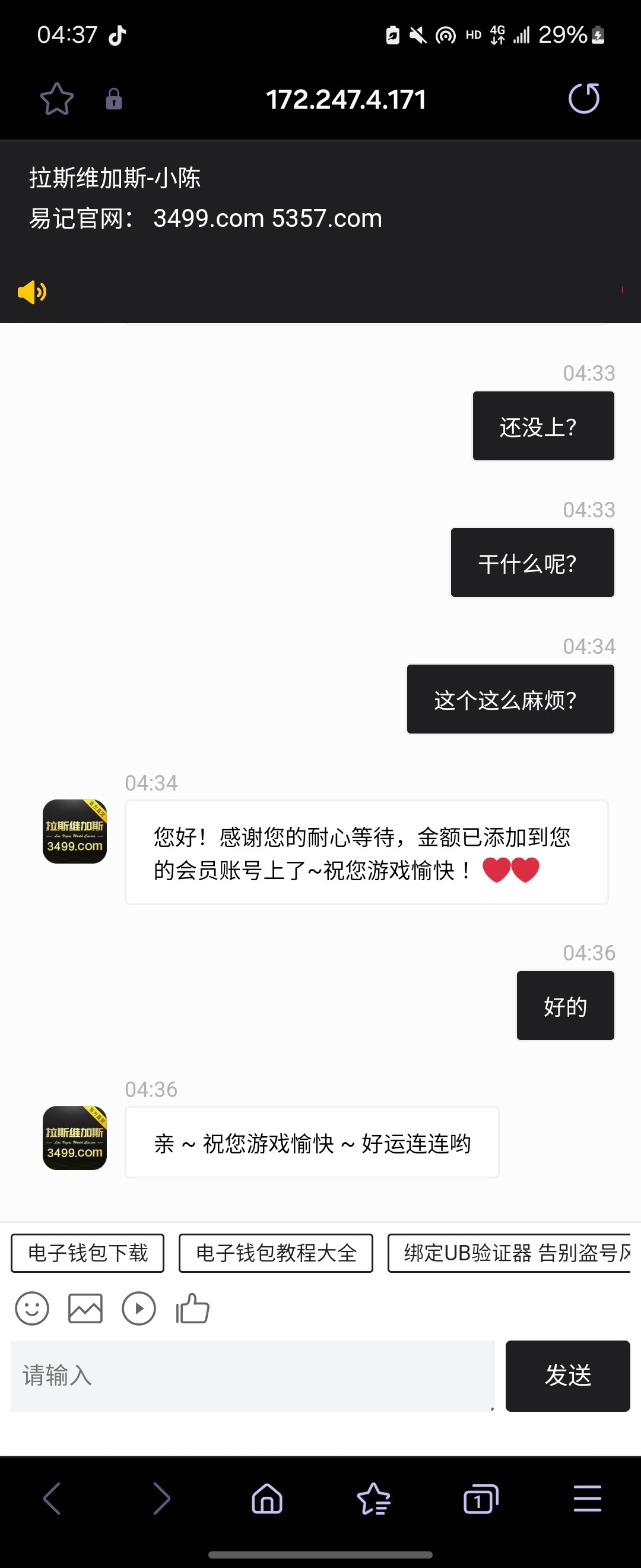Screen dimensions: 641x1568
Task: Go forward to the next page
Action: (161, 1498)
